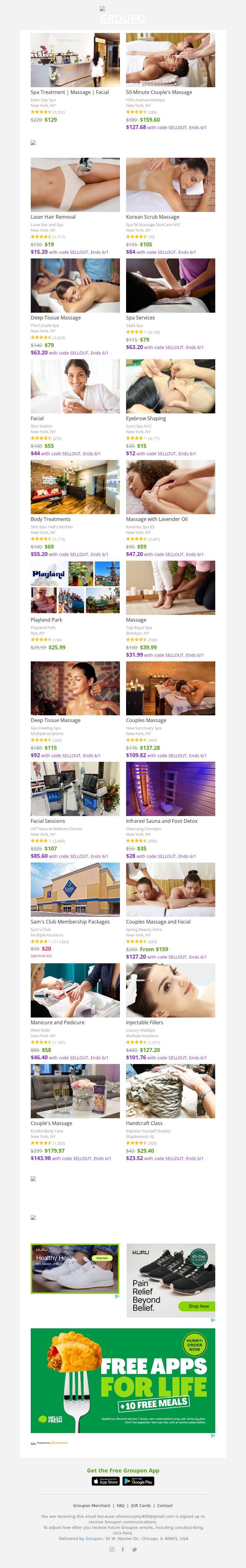Open the Groupon Merchant link

92,1506
